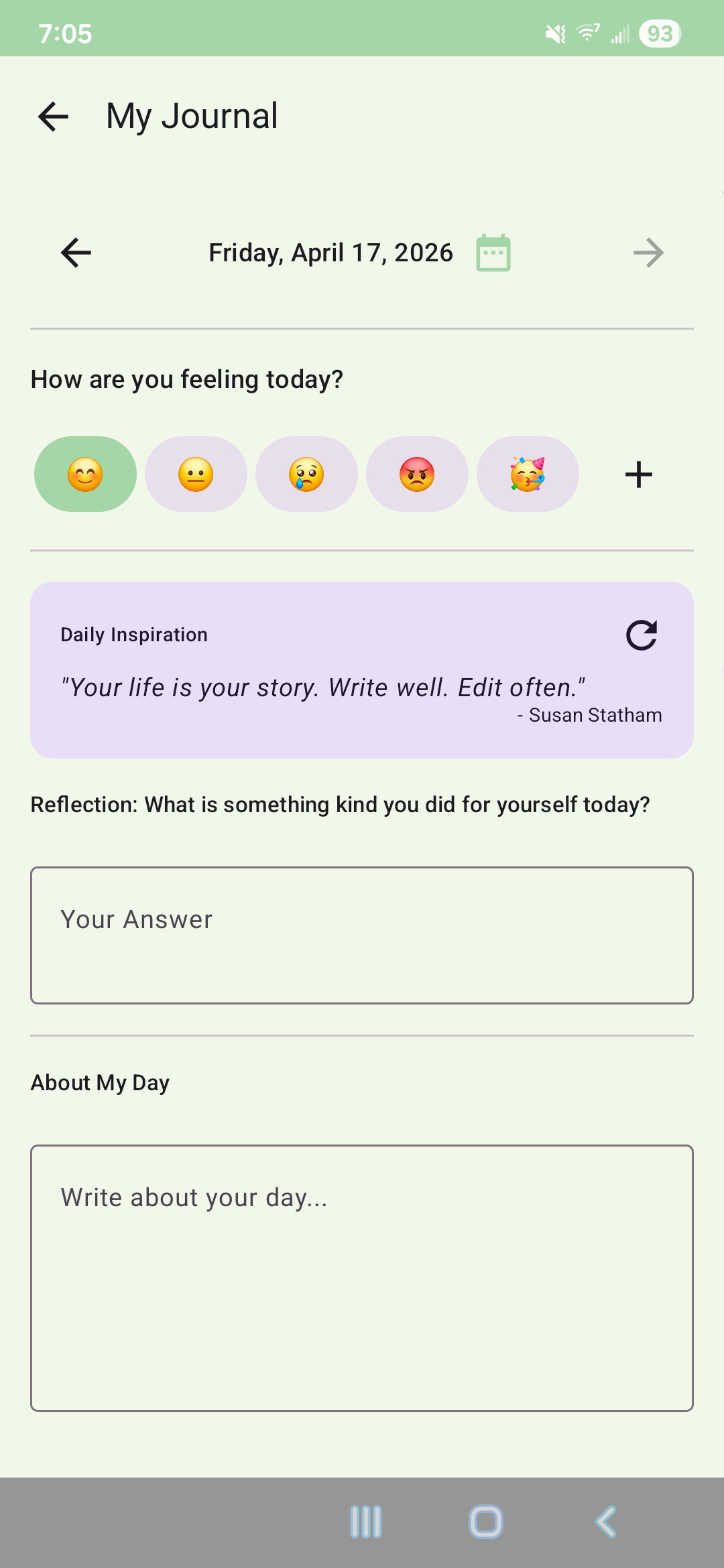The image size is (724, 1568).
Task: Open the calendar date picker
Action: point(493,252)
